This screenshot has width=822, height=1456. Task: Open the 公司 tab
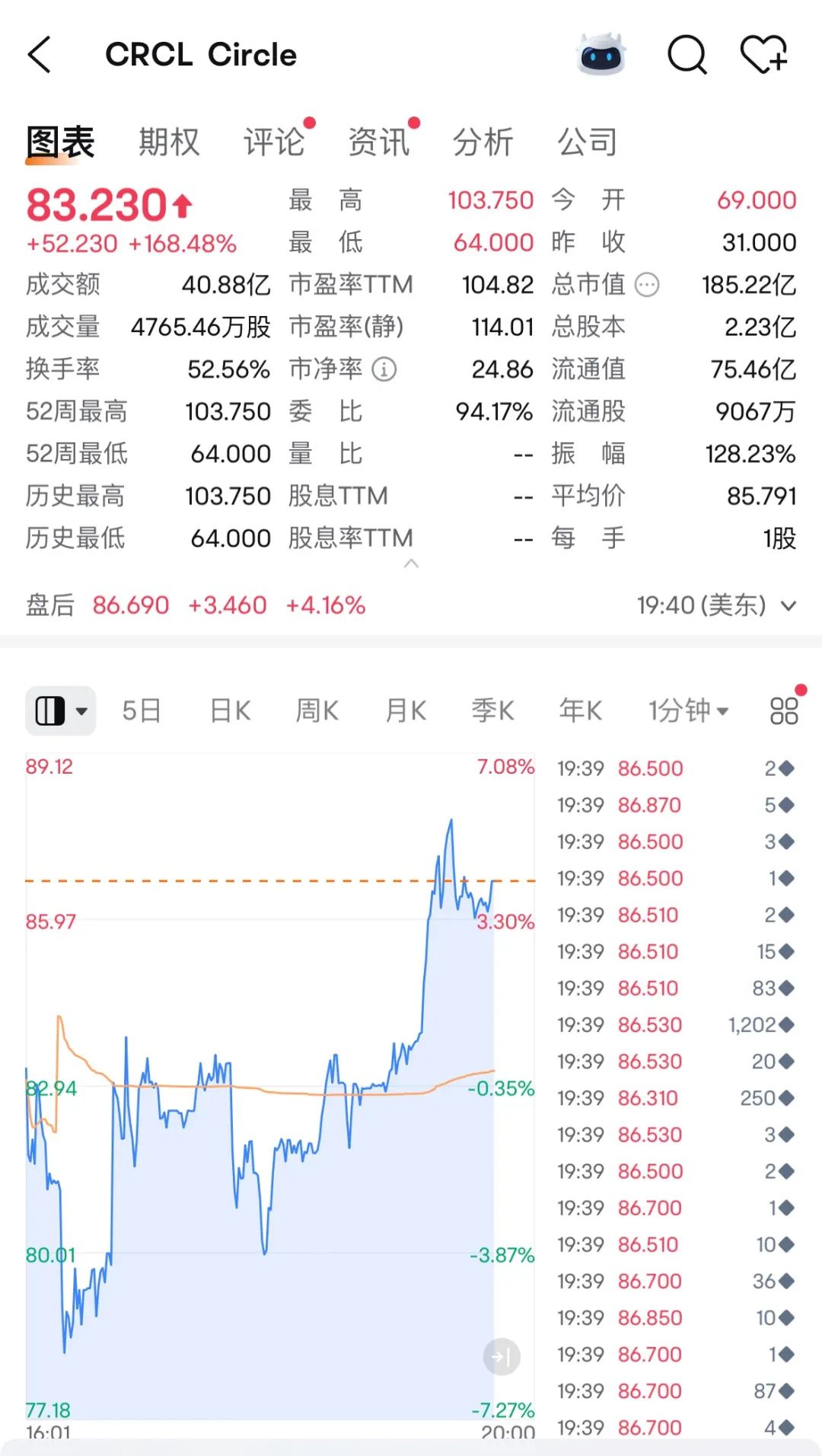[x=588, y=142]
